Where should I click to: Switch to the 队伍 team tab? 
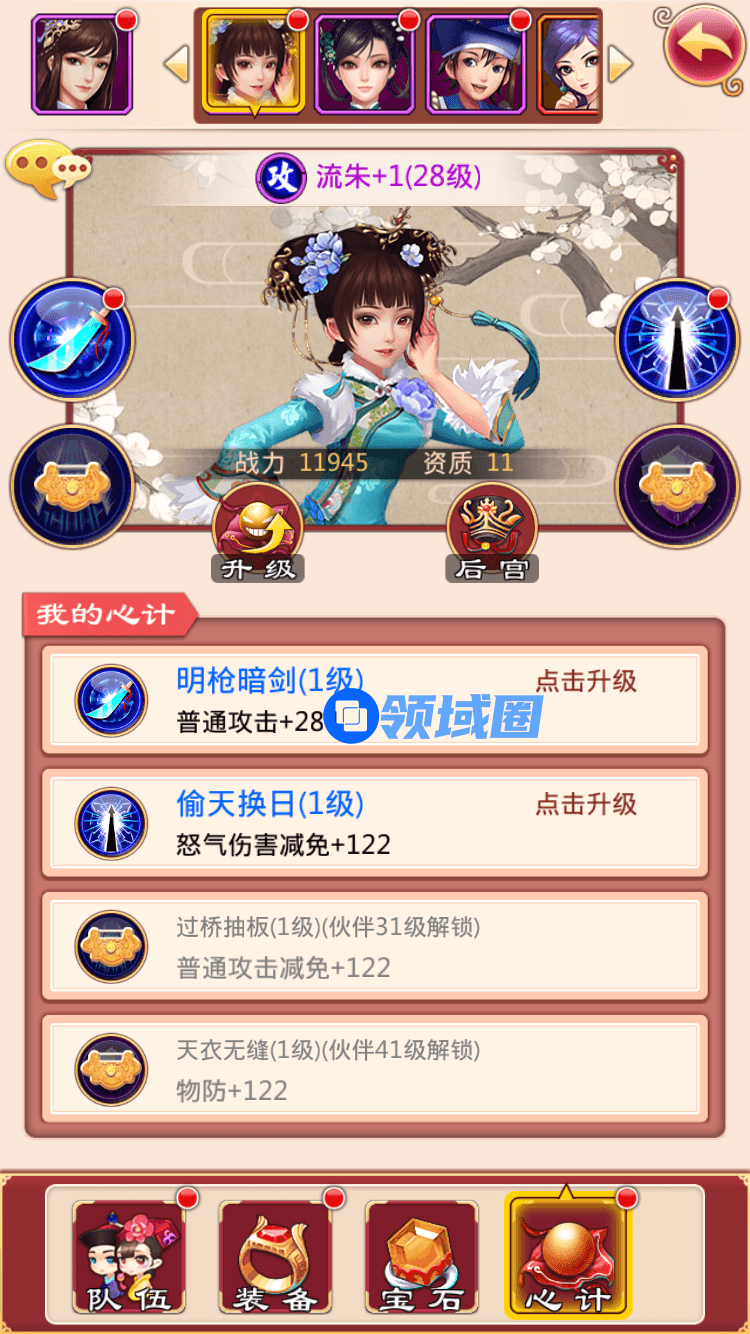129,1256
